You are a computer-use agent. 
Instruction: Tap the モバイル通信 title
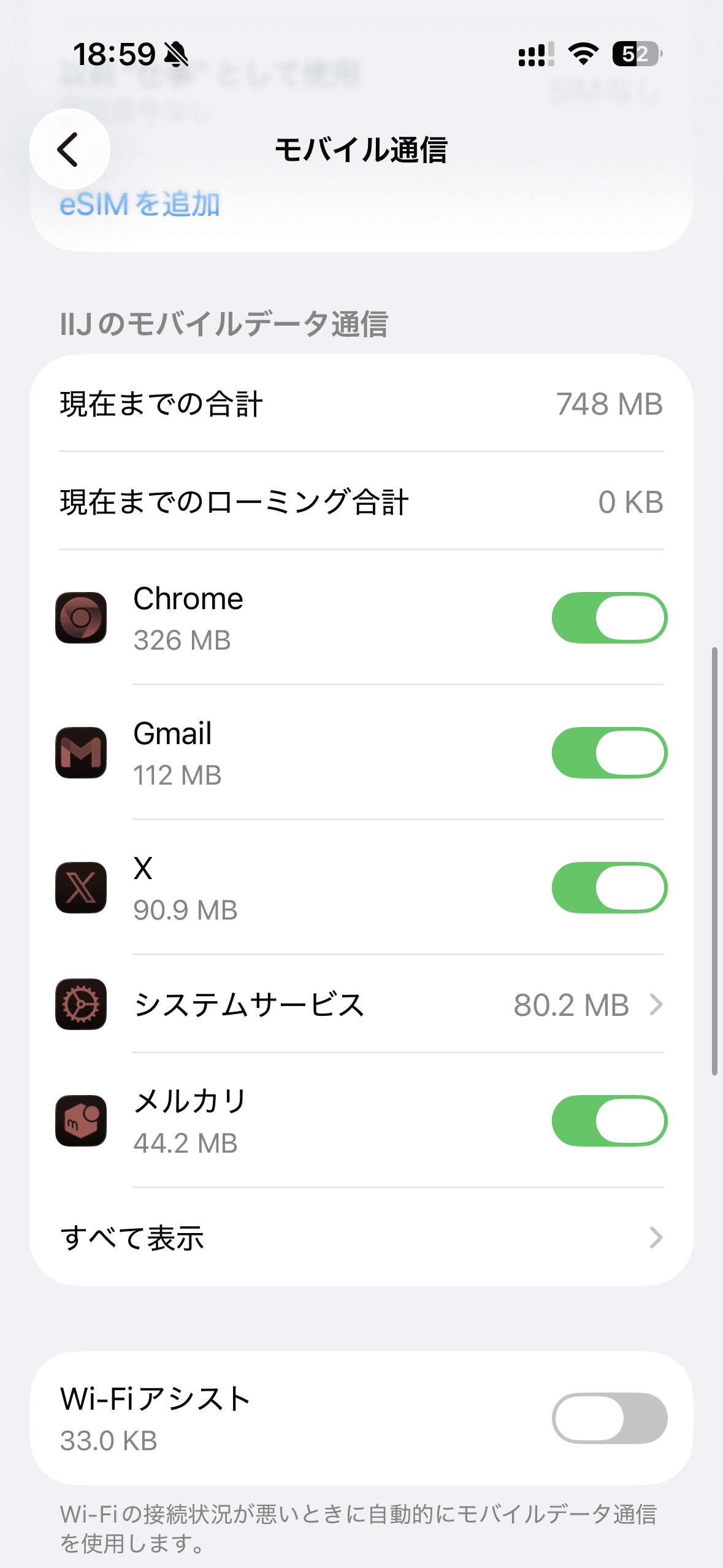click(362, 150)
